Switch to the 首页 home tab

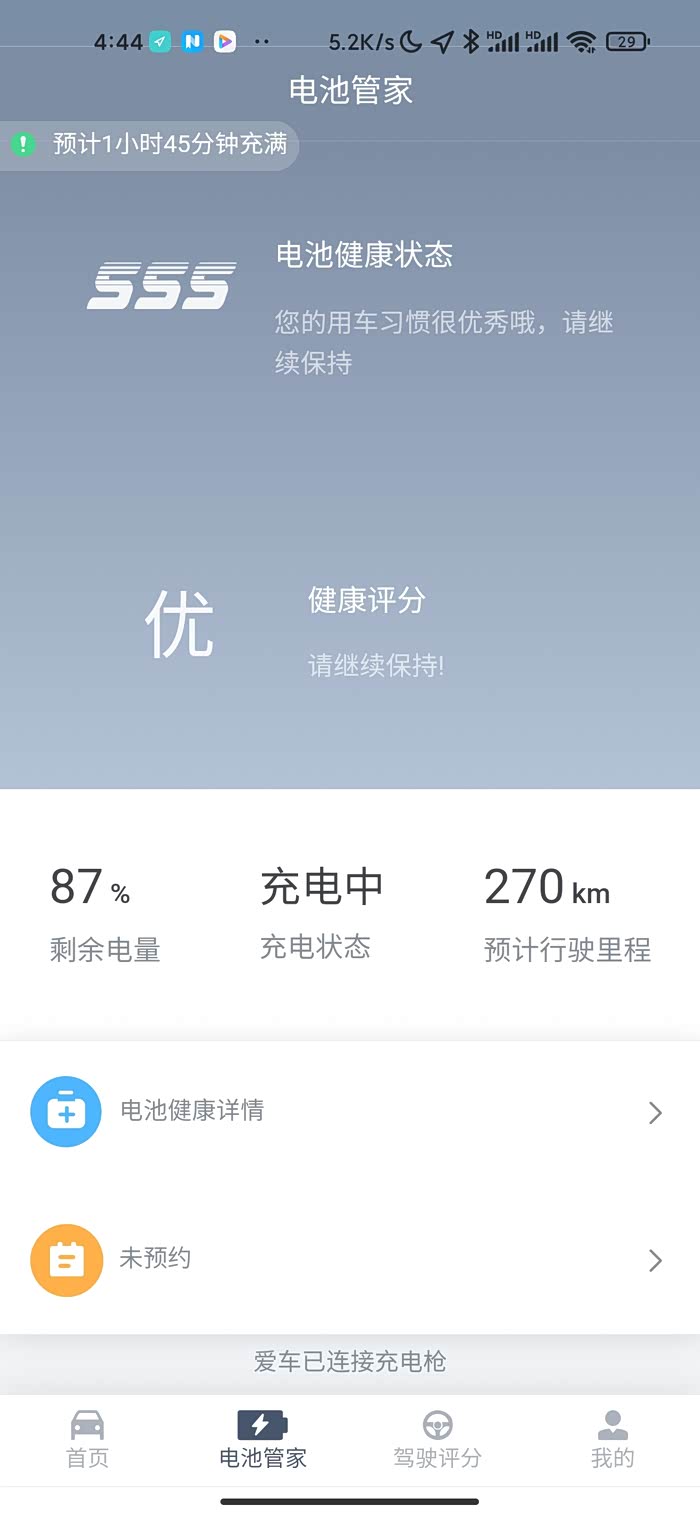tap(87, 1439)
